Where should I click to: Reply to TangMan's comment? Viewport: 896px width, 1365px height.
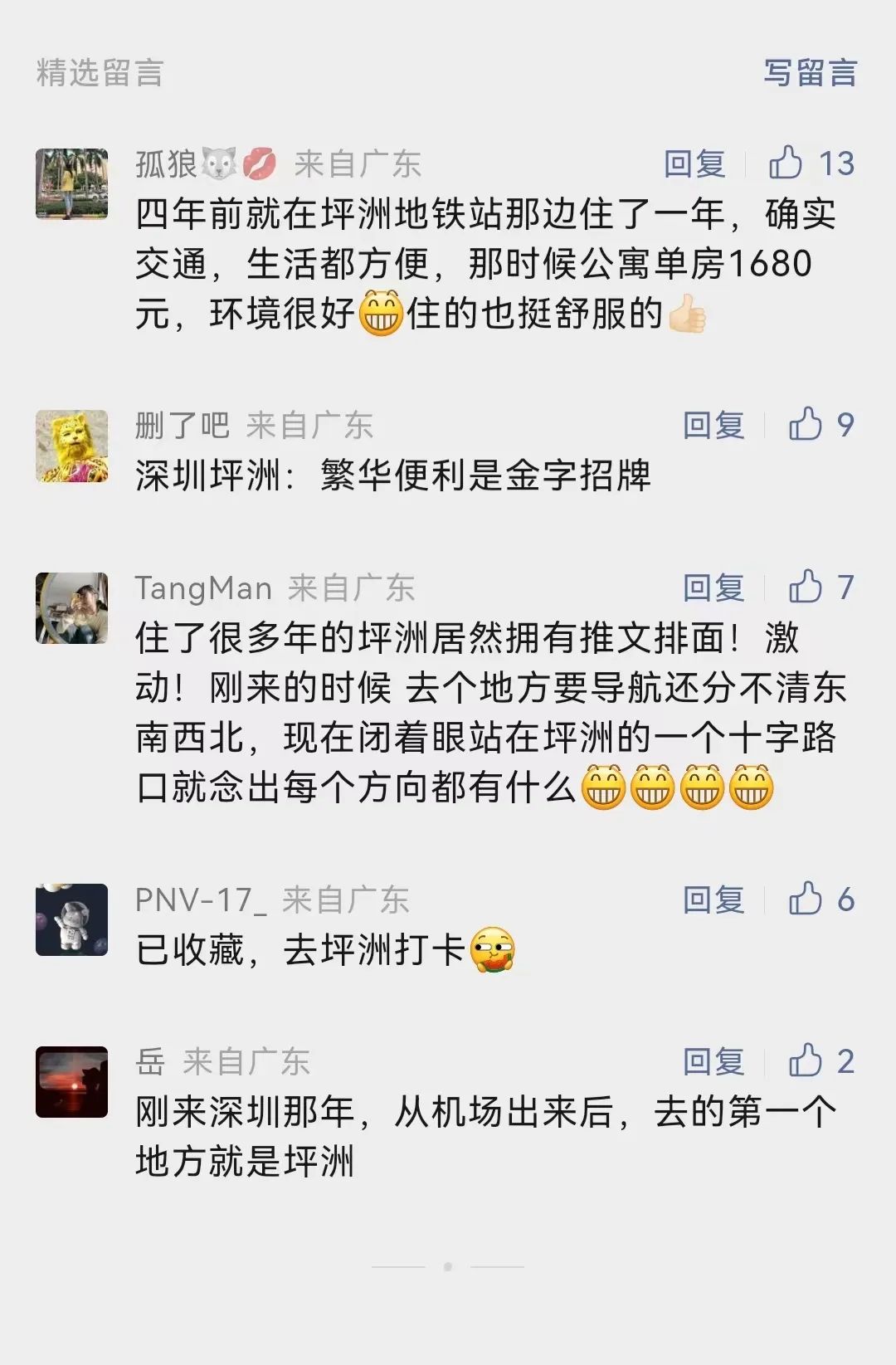click(713, 587)
